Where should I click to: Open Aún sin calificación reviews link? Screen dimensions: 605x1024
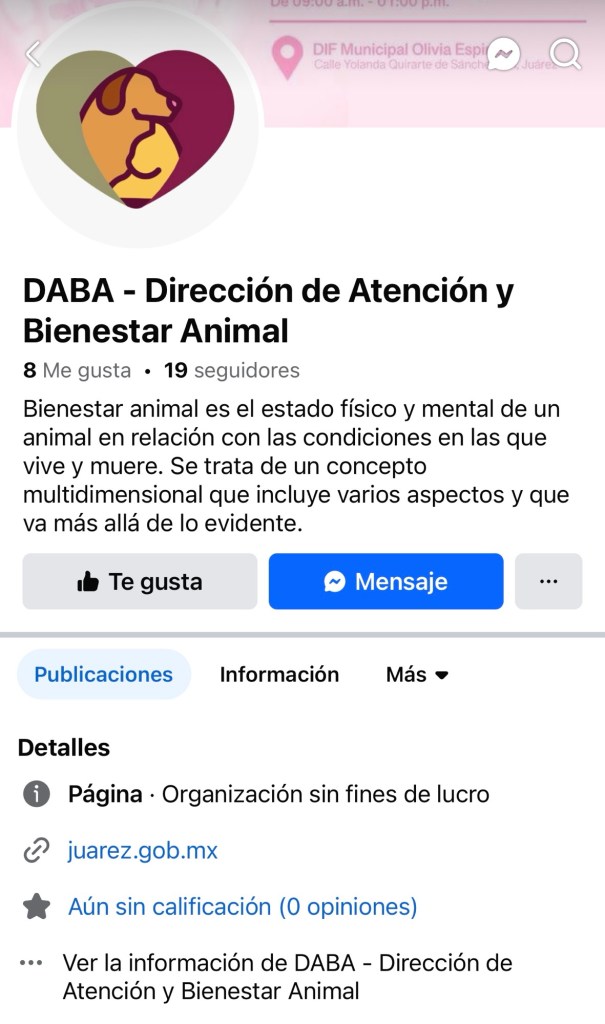[242, 907]
